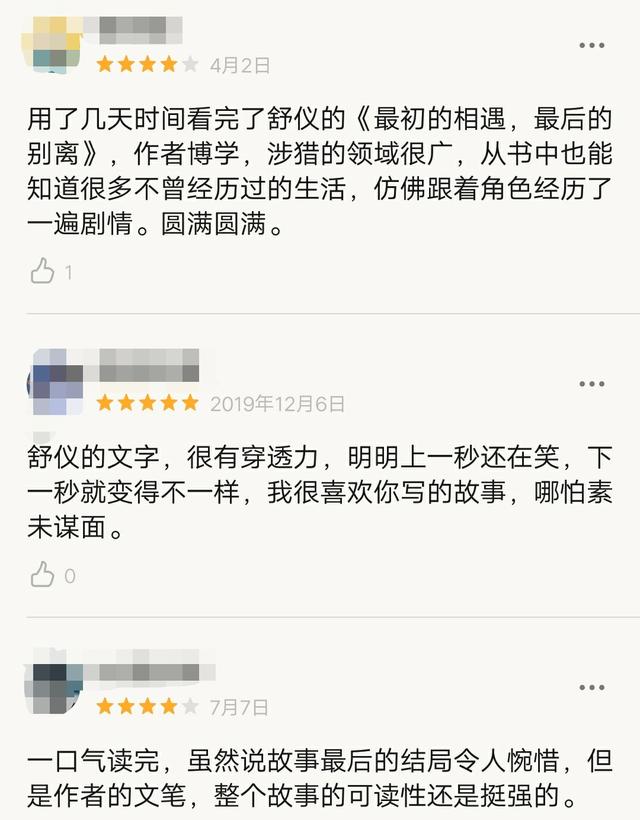Open overflow menu for the 4月2日 review
The height and width of the screenshot is (820, 640).
pos(592,45)
